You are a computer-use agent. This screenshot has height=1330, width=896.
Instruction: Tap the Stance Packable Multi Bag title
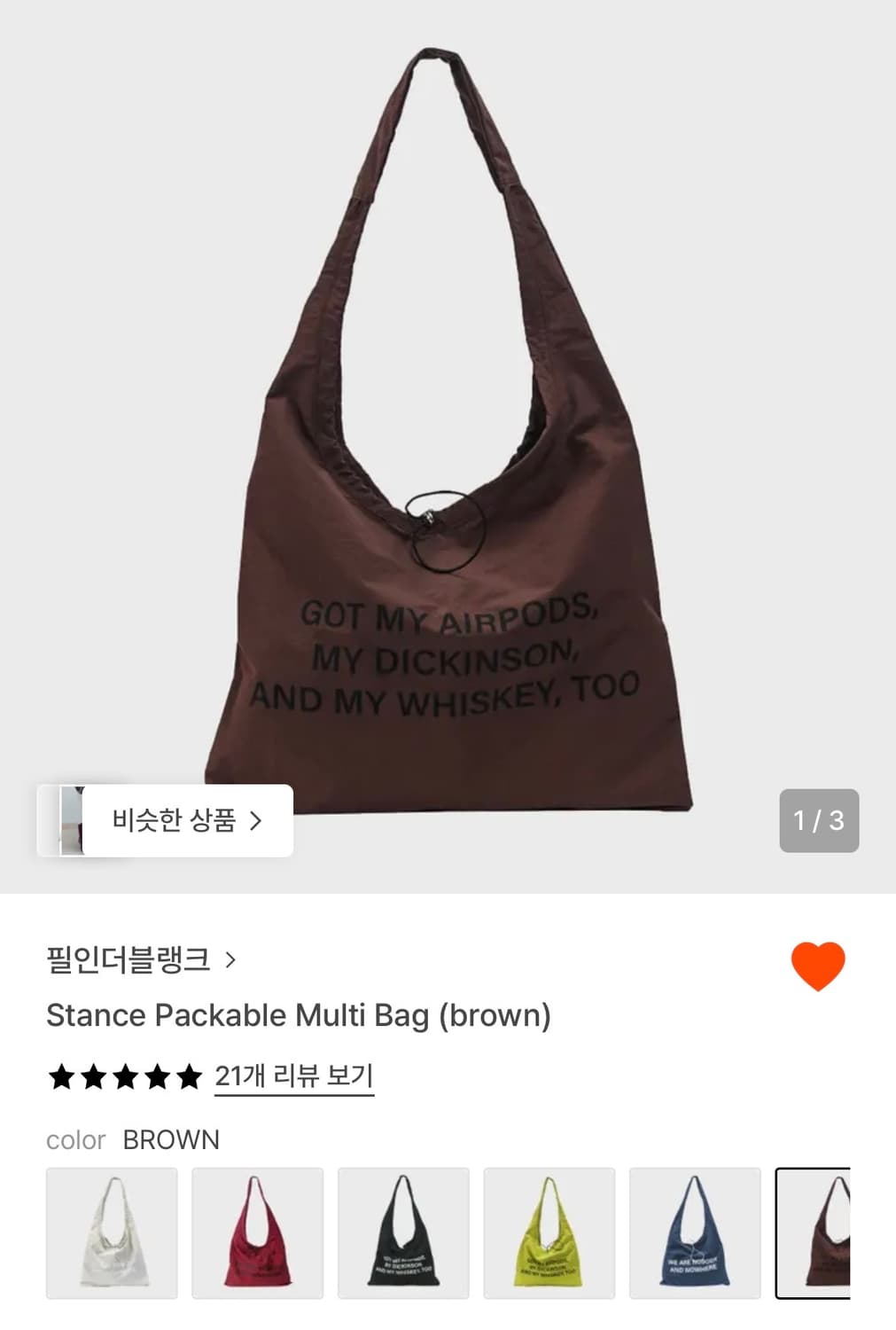pyautogui.click(x=299, y=1016)
